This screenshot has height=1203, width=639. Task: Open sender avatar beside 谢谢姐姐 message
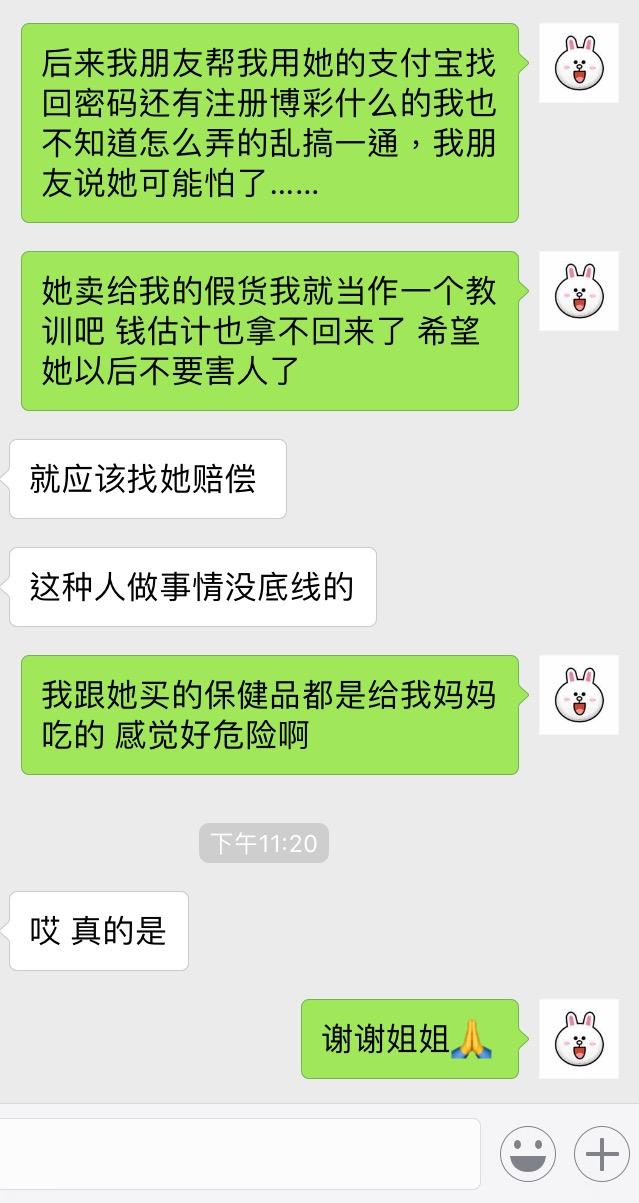coord(579,1038)
